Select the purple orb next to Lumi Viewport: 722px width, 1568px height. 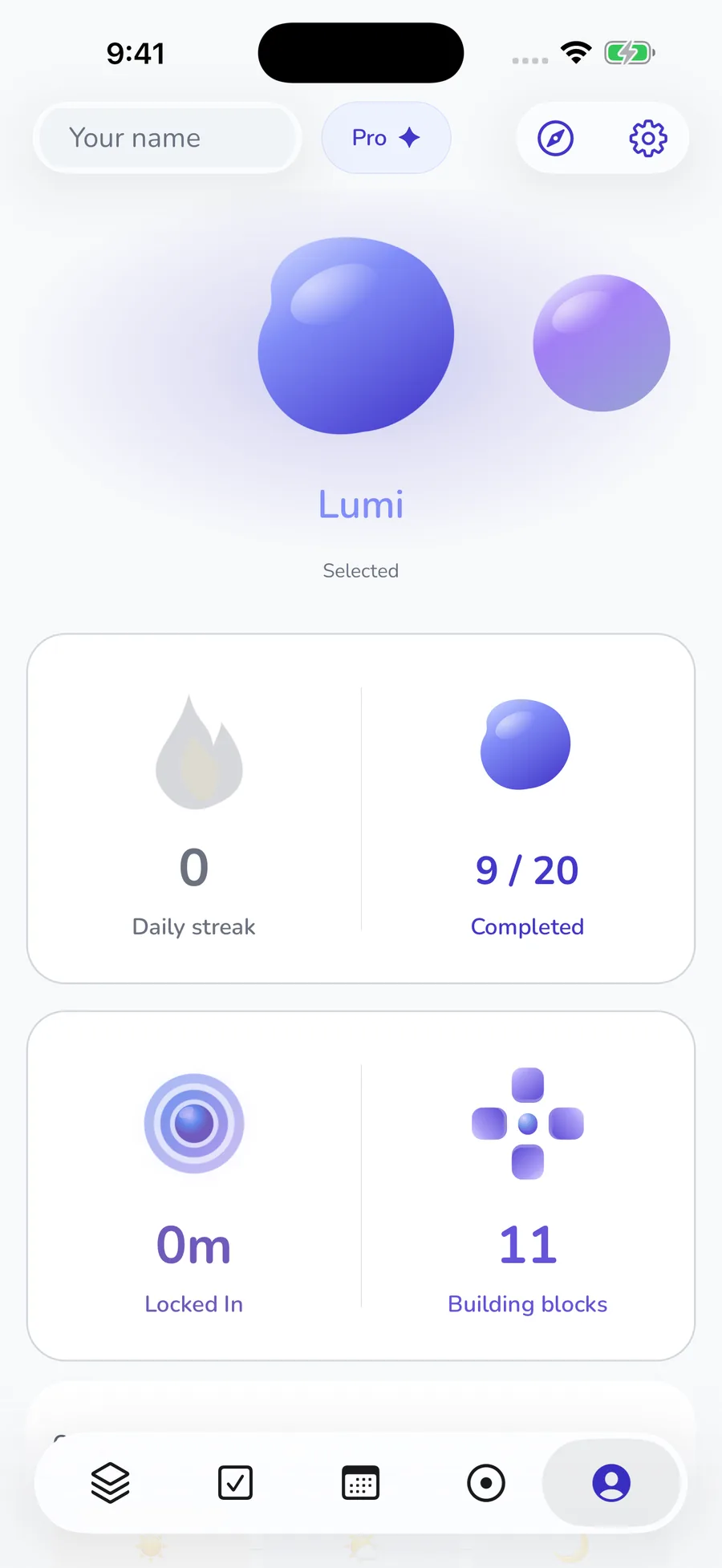[602, 343]
